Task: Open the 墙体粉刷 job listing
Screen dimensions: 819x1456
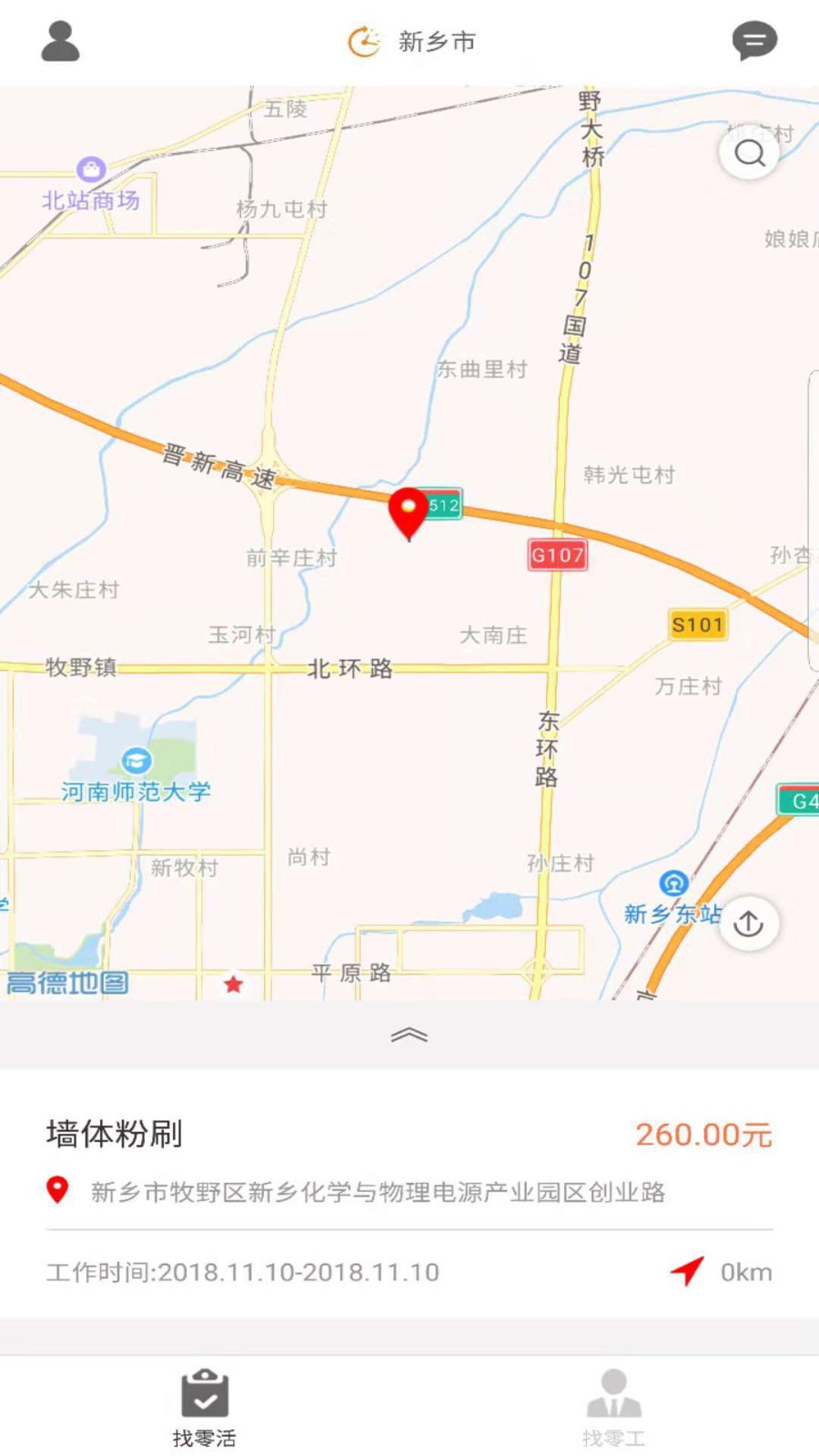Action: point(115,1135)
